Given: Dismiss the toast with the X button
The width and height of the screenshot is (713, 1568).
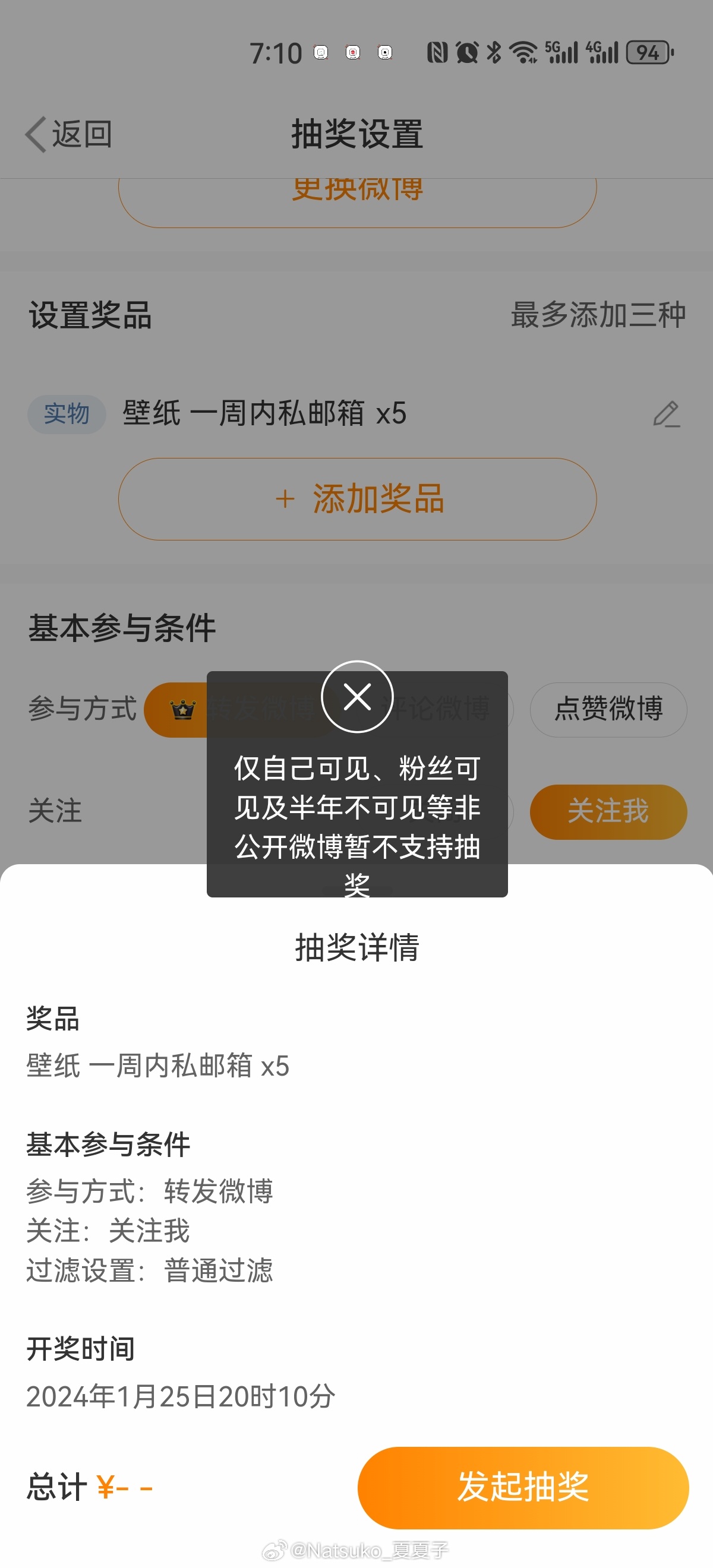Looking at the screenshot, I should 358,696.
